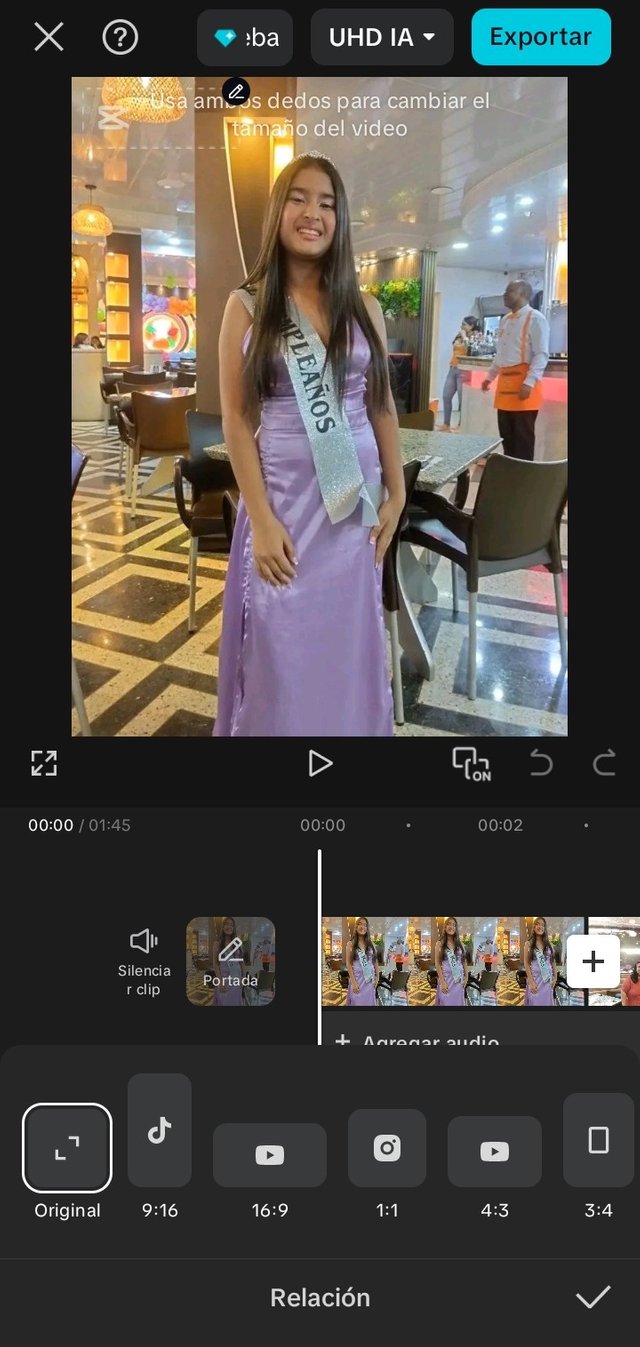This screenshot has height=1347, width=640.
Task: Pick the 1:1 Instagram ratio
Action: pyautogui.click(x=387, y=1148)
